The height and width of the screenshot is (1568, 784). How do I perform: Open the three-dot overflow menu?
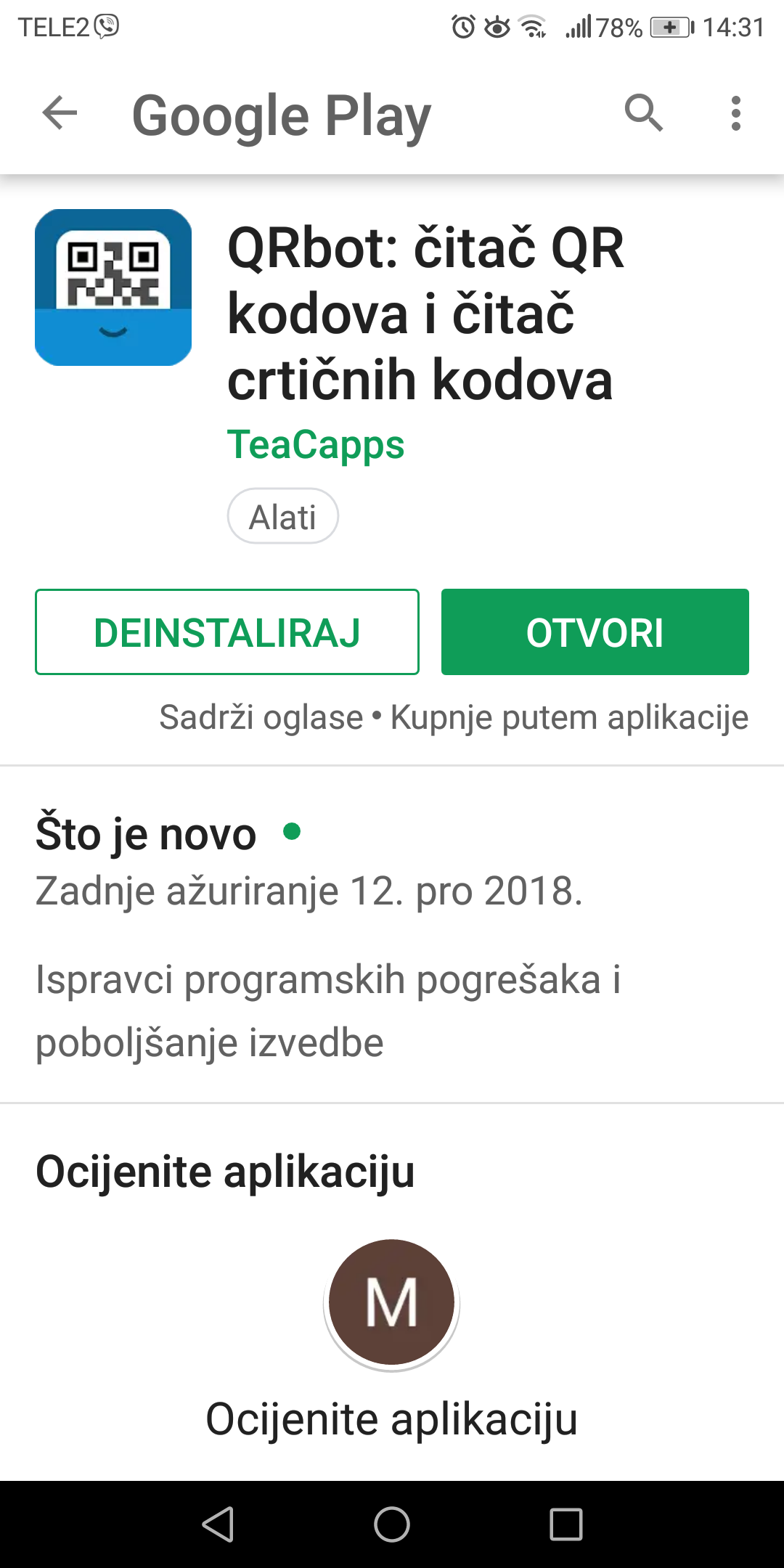click(x=735, y=113)
